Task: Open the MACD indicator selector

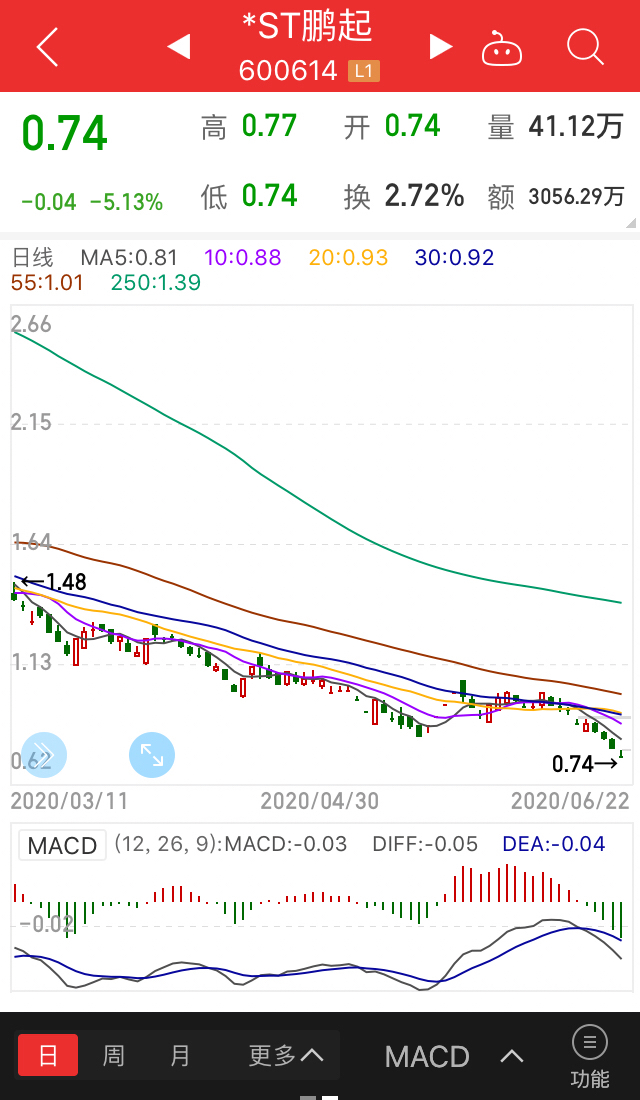Action: [x=455, y=1057]
